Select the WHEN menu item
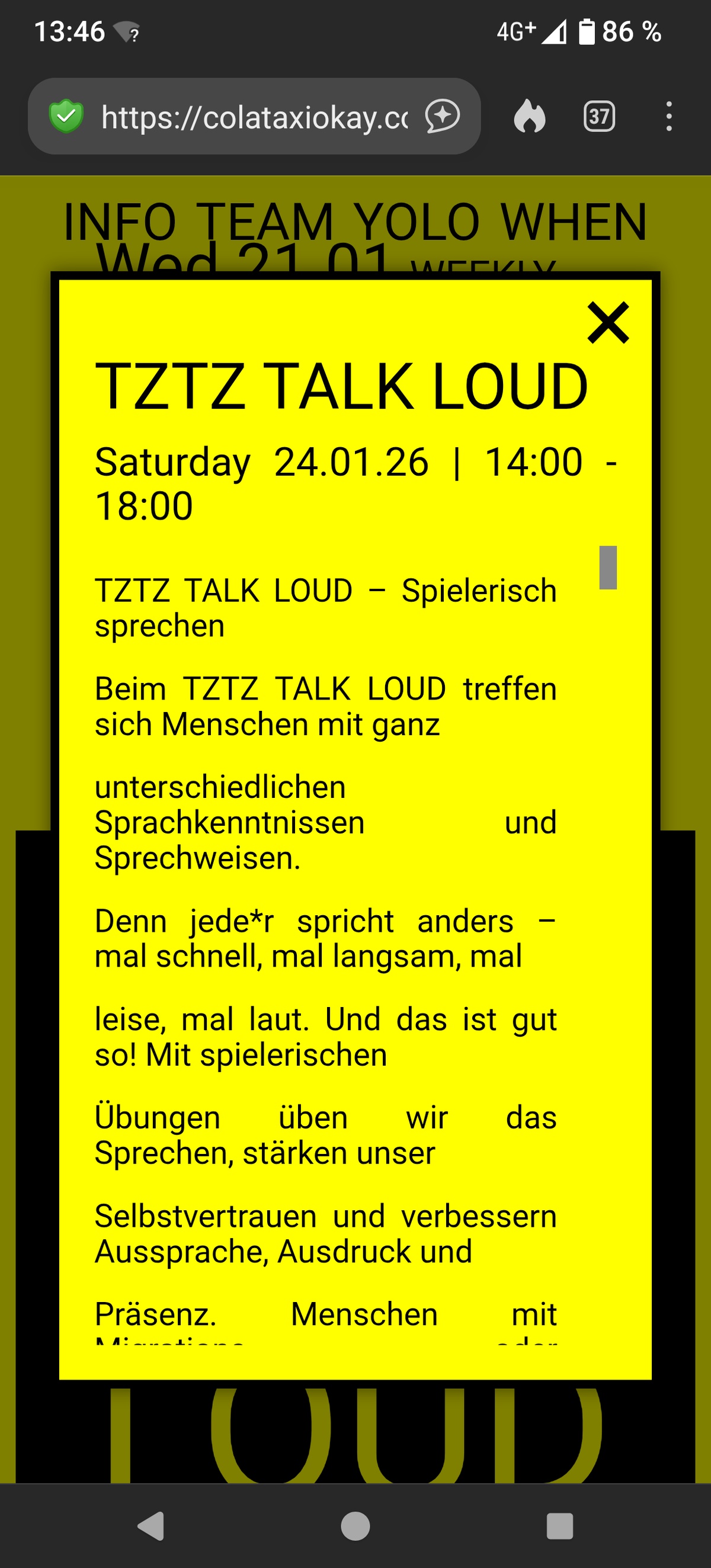Image resolution: width=711 pixels, height=1568 pixels. pyautogui.click(x=574, y=222)
